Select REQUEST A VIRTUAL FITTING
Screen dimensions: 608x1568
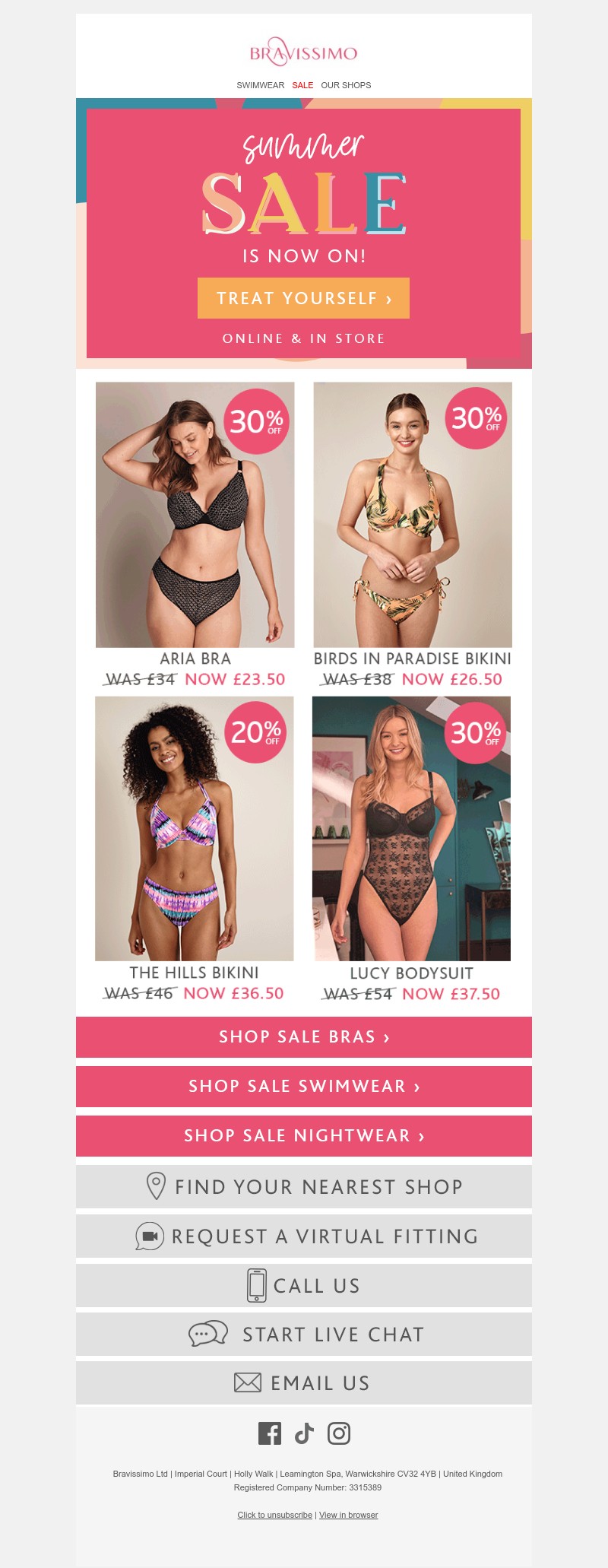(304, 1236)
